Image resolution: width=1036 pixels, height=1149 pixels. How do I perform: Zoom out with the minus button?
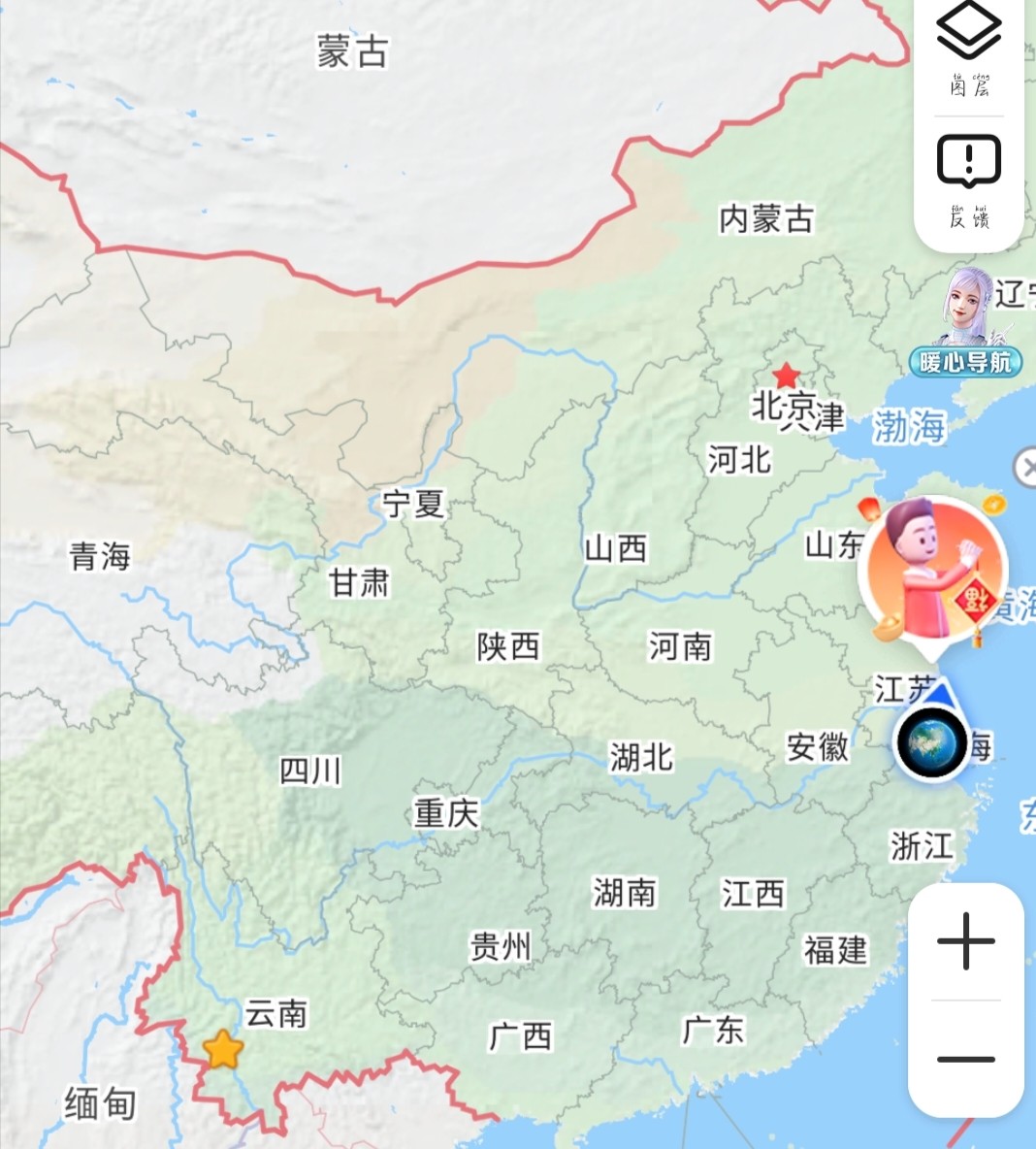click(966, 1060)
